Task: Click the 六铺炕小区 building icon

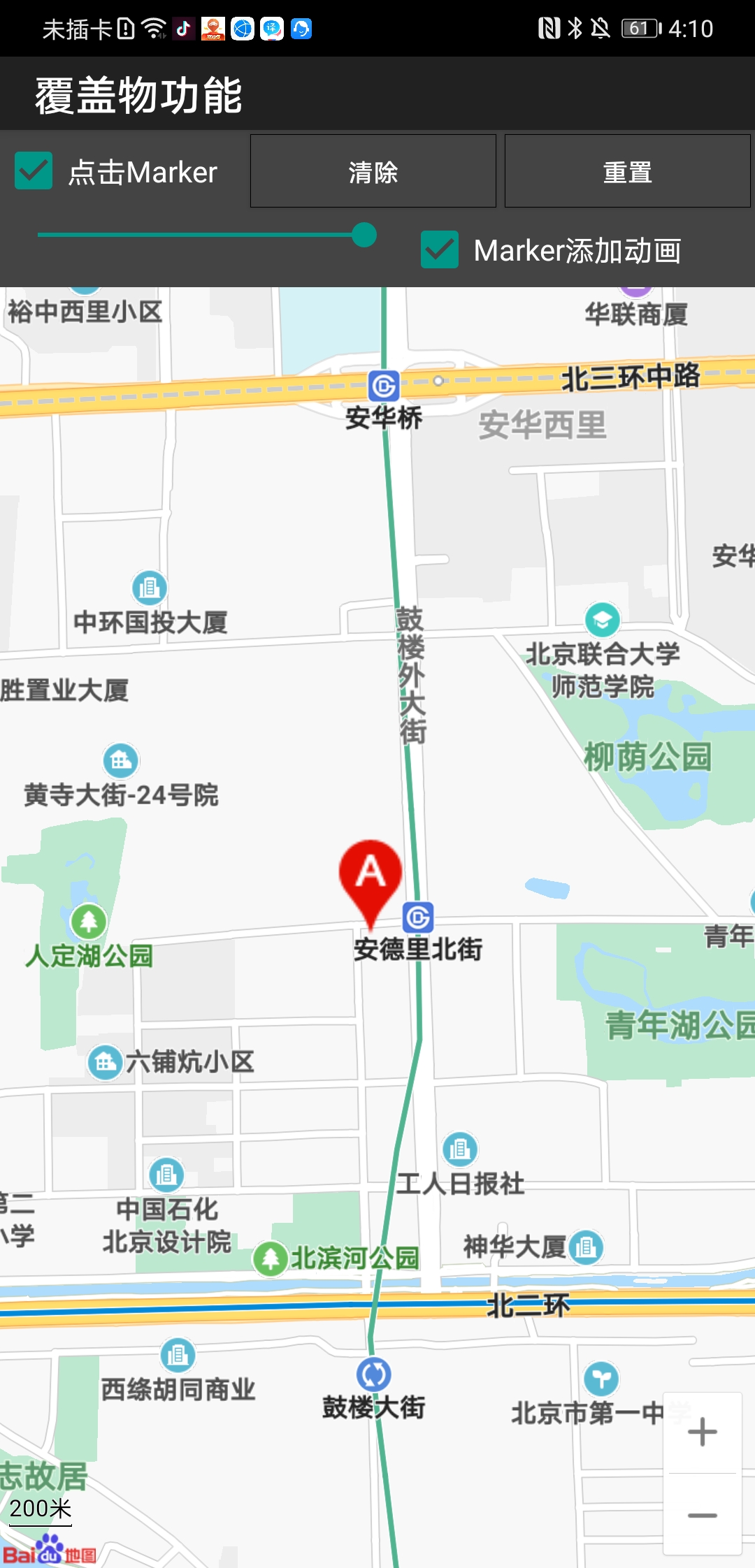Action: 106,1062
